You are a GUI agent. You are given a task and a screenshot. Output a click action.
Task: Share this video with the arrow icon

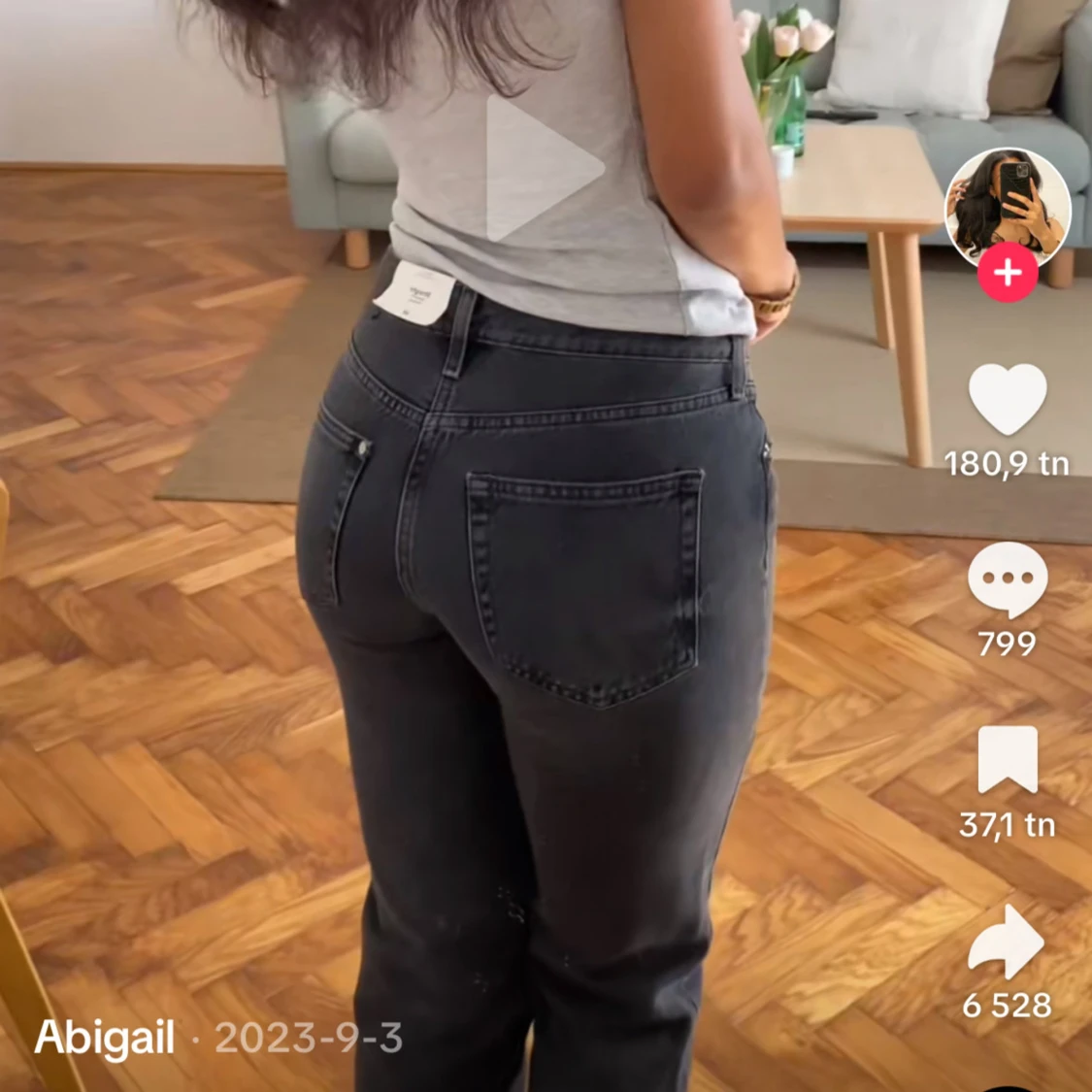[1008, 942]
